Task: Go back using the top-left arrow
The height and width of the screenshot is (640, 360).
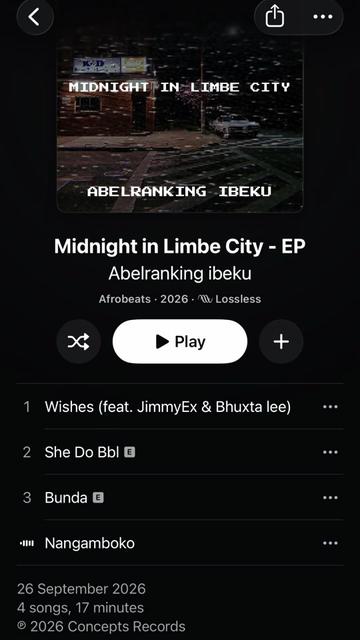Action: point(35,17)
